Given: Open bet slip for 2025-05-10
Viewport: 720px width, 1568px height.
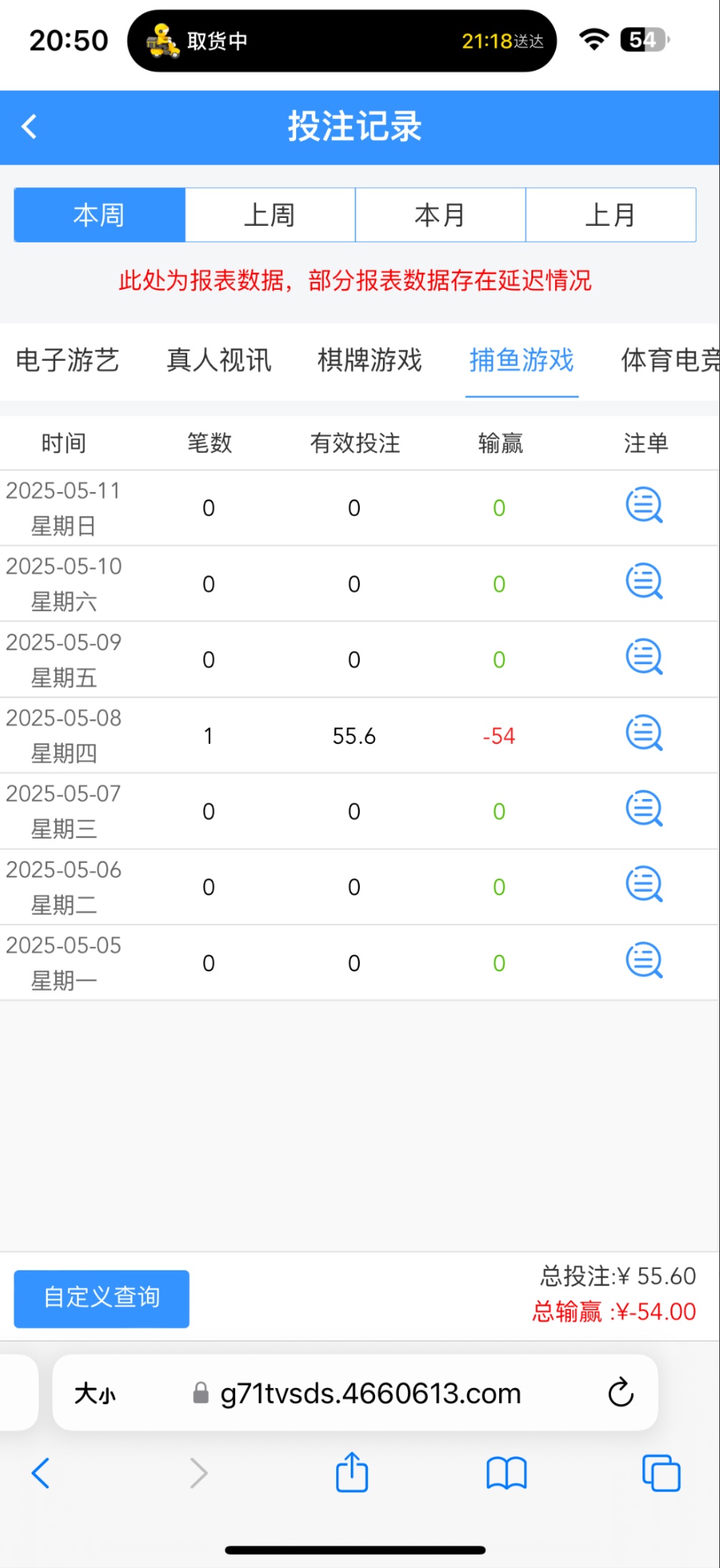Looking at the screenshot, I should coord(644,582).
